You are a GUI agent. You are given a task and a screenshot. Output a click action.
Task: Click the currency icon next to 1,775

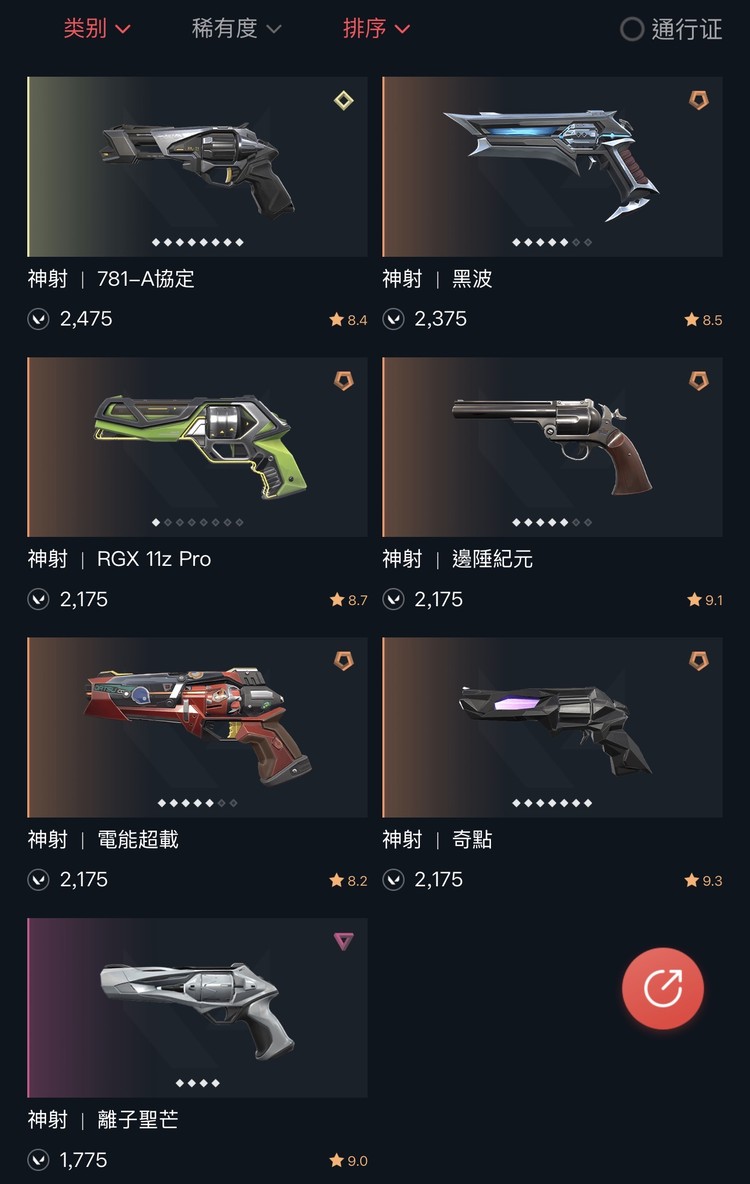pyautogui.click(x=38, y=1160)
